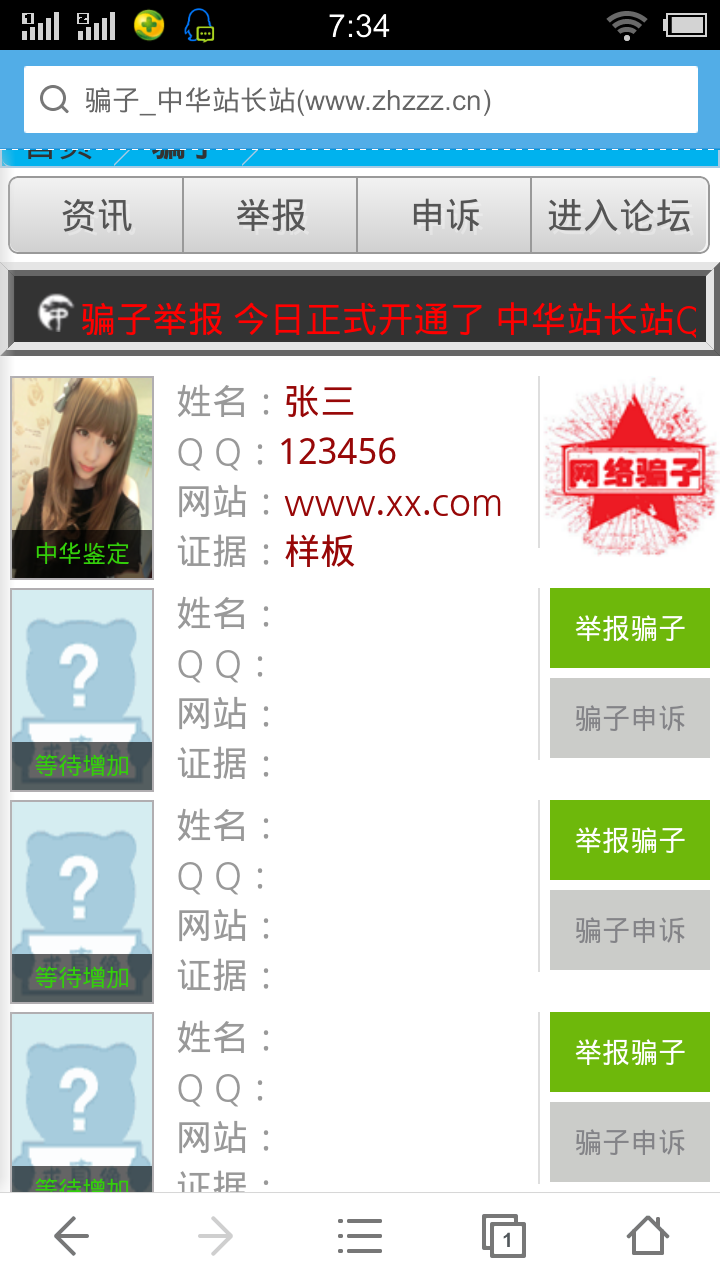Open the tab switcher showing 1
This screenshot has width=720, height=1280.
[x=504, y=1237]
